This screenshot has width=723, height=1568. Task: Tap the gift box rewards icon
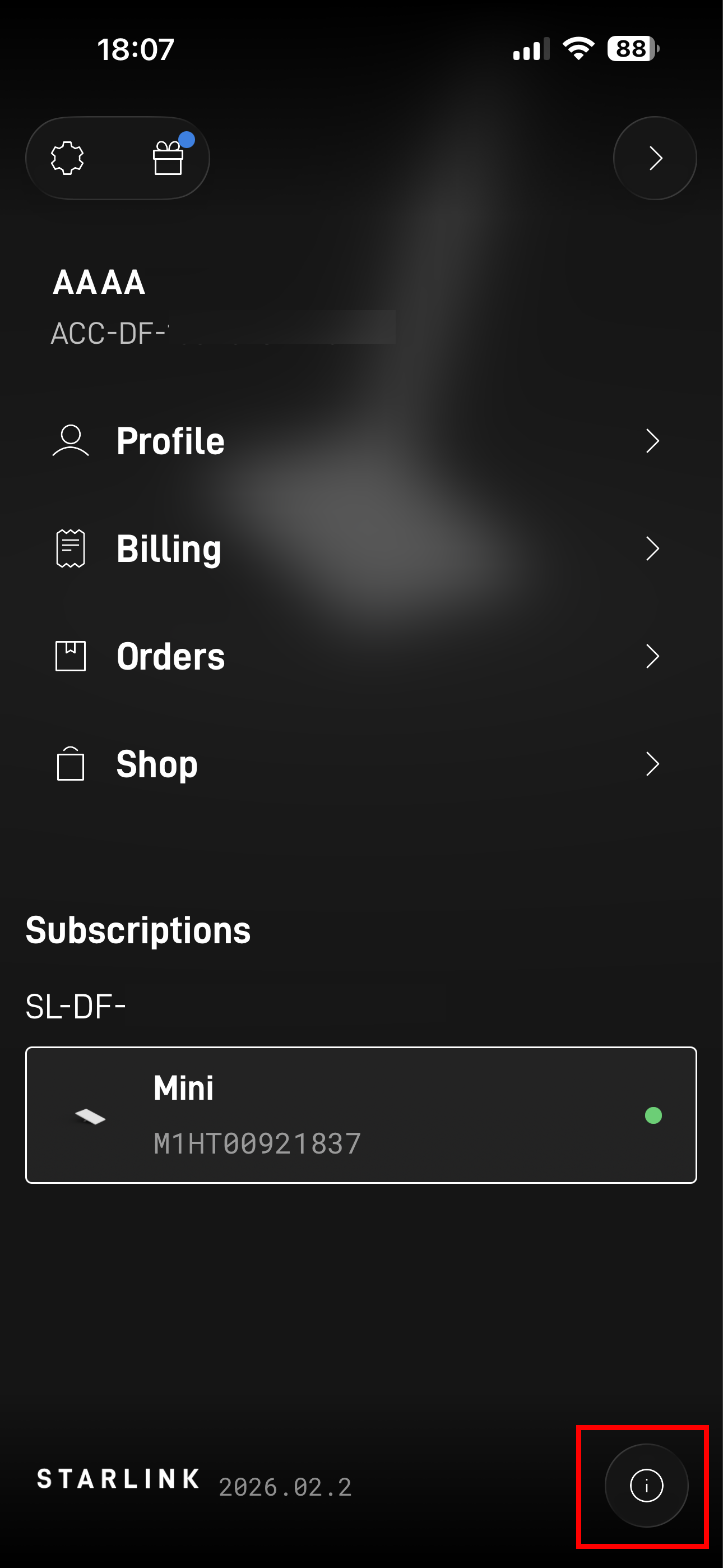click(168, 159)
